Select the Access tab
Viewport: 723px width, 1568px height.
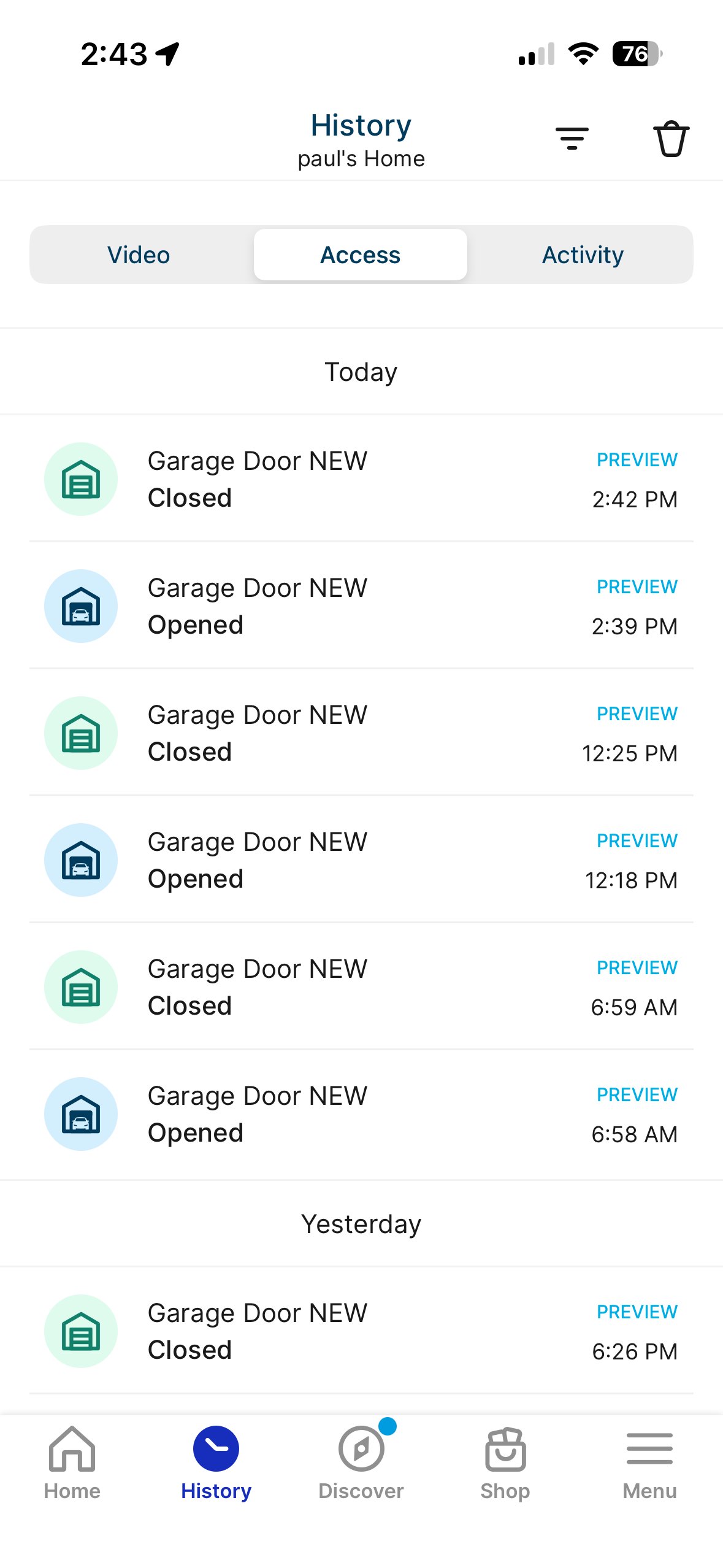(x=361, y=254)
